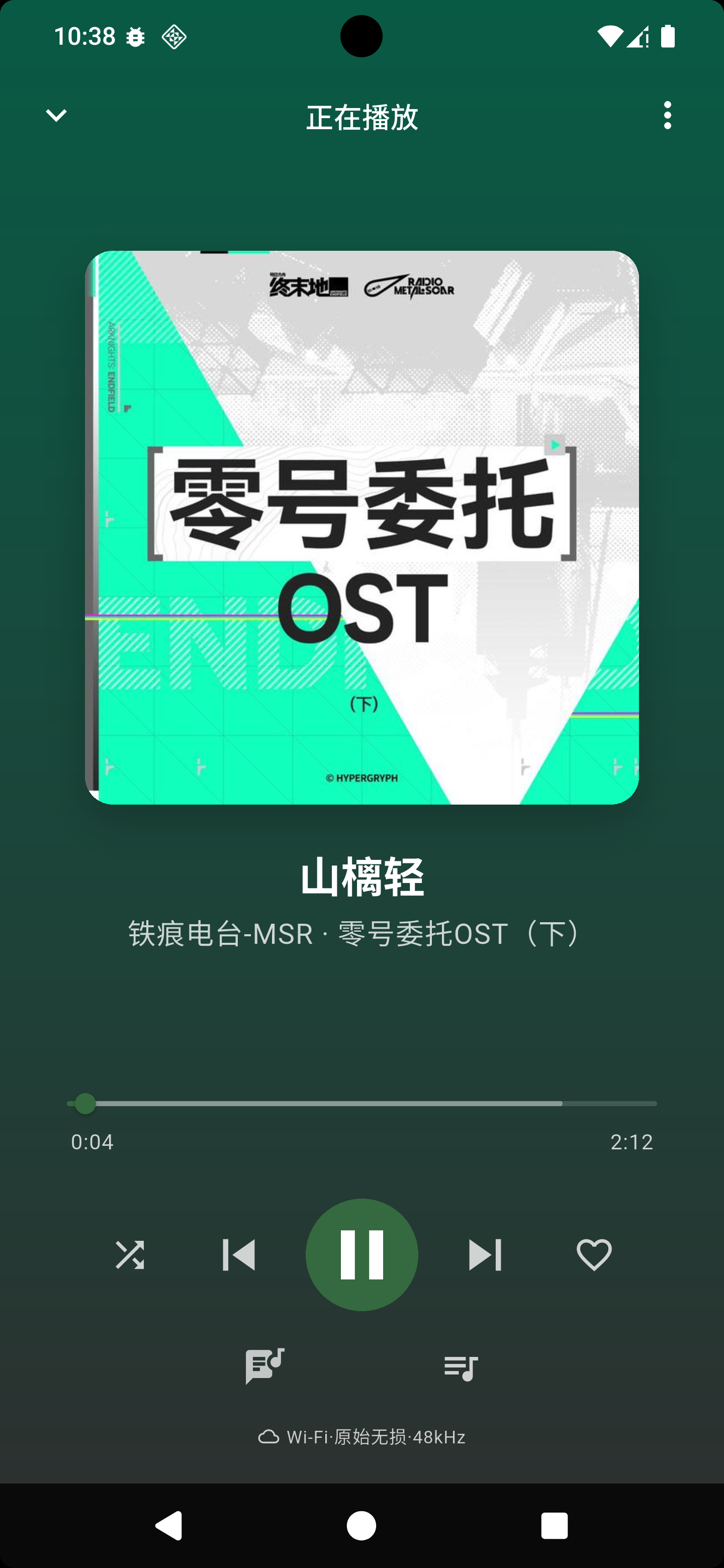Open the lyrics view
The height and width of the screenshot is (1568, 724).
click(x=264, y=1366)
